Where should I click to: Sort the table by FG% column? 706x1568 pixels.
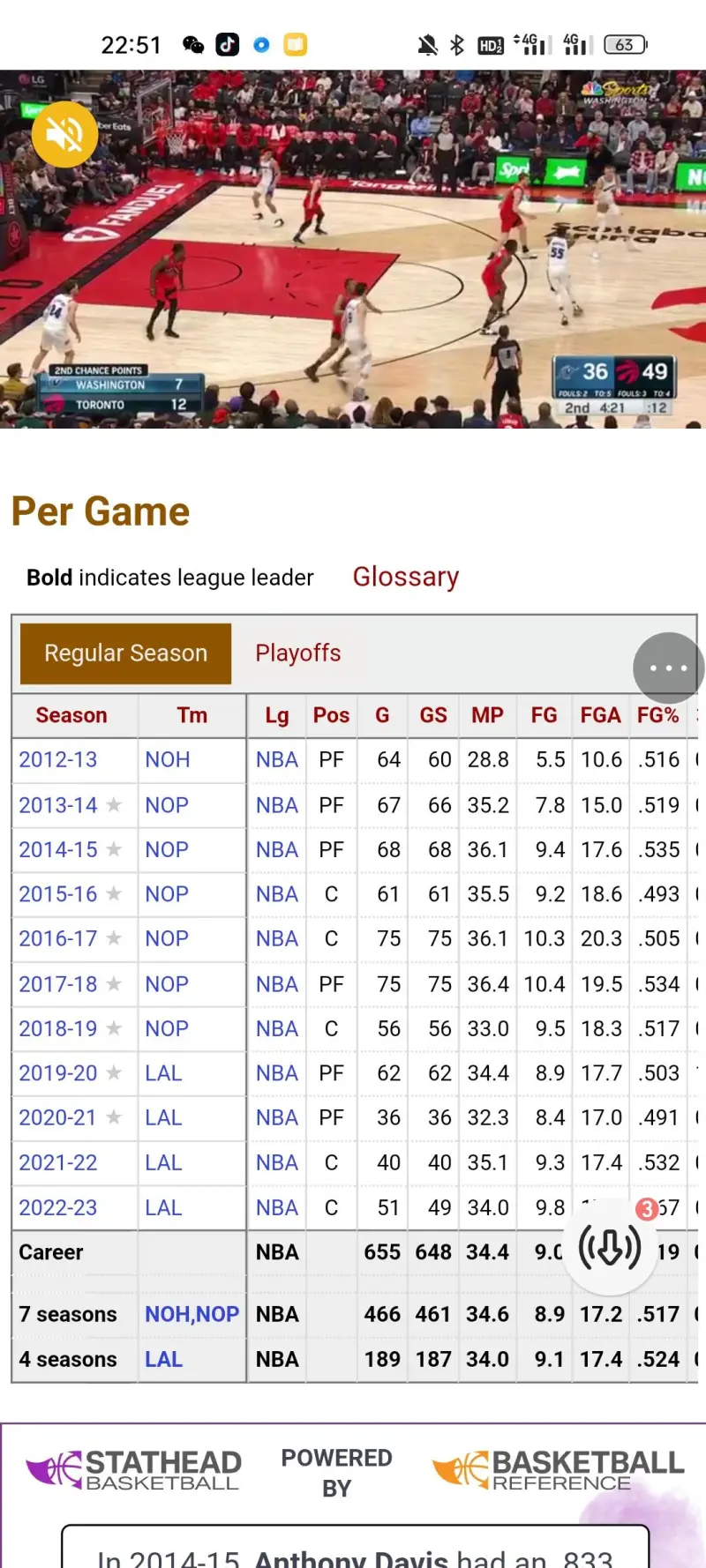pos(658,715)
